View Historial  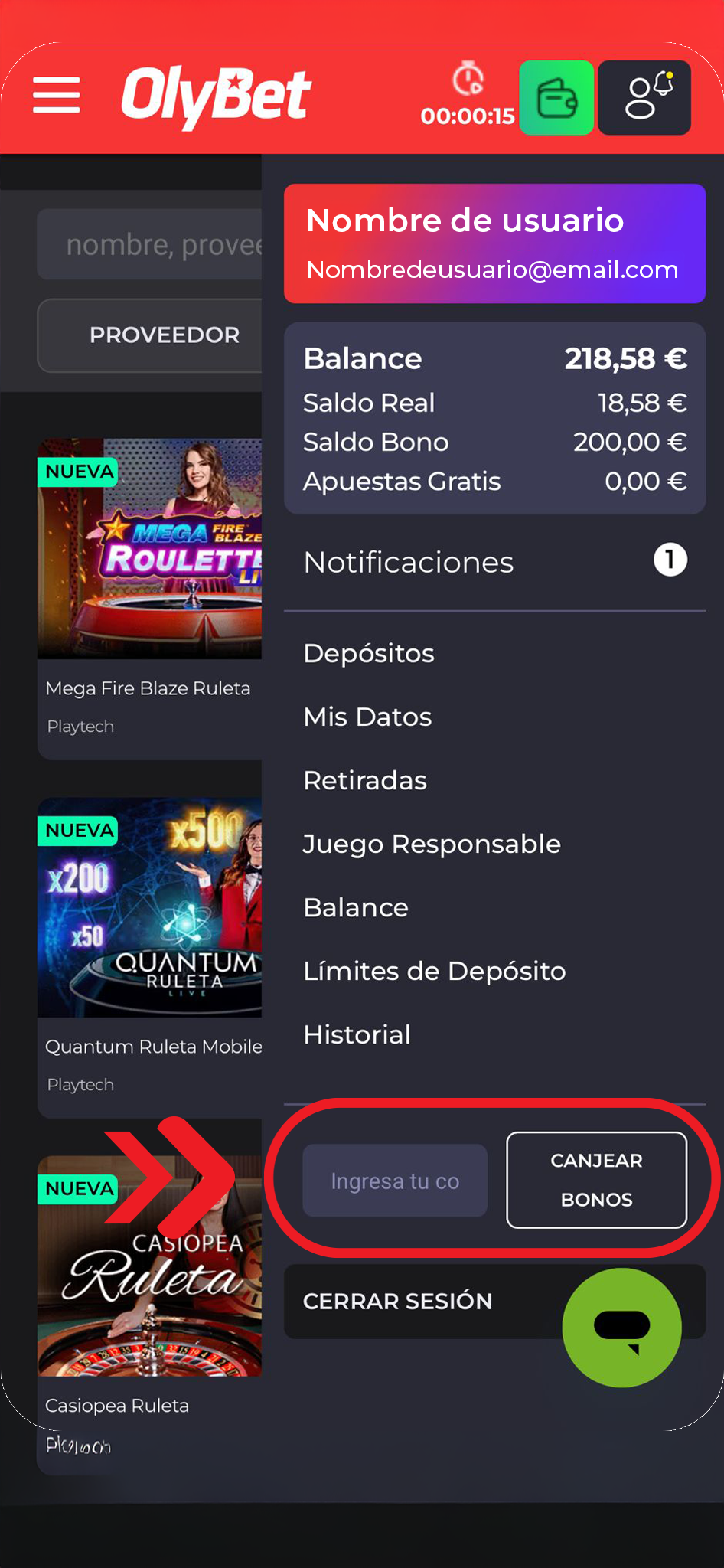tap(357, 1035)
